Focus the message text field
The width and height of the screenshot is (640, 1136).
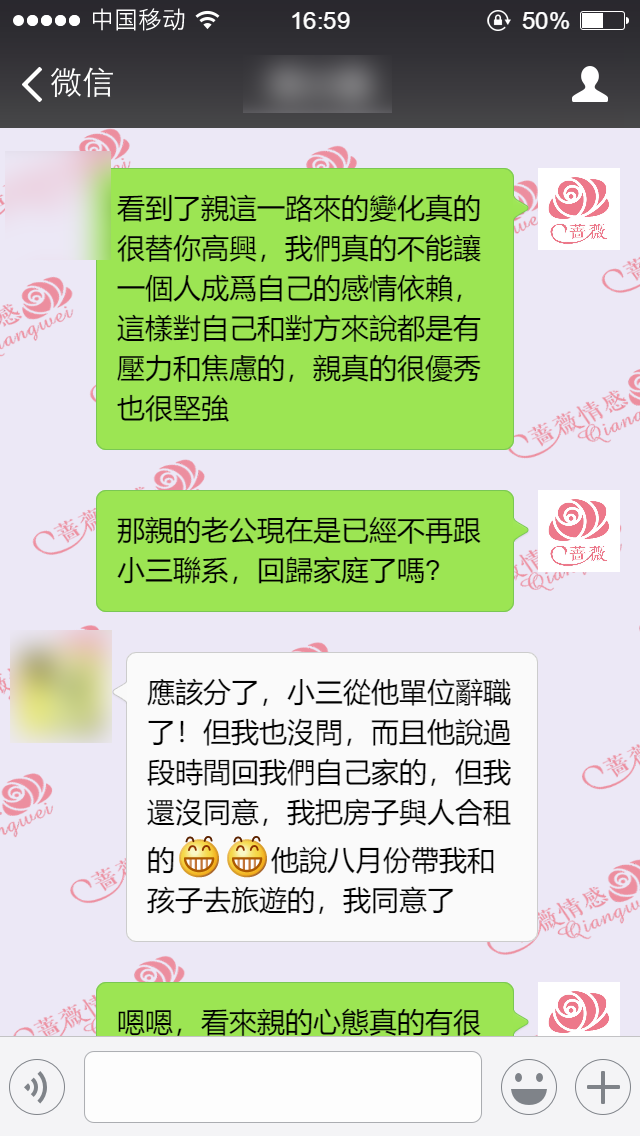click(x=282, y=1086)
